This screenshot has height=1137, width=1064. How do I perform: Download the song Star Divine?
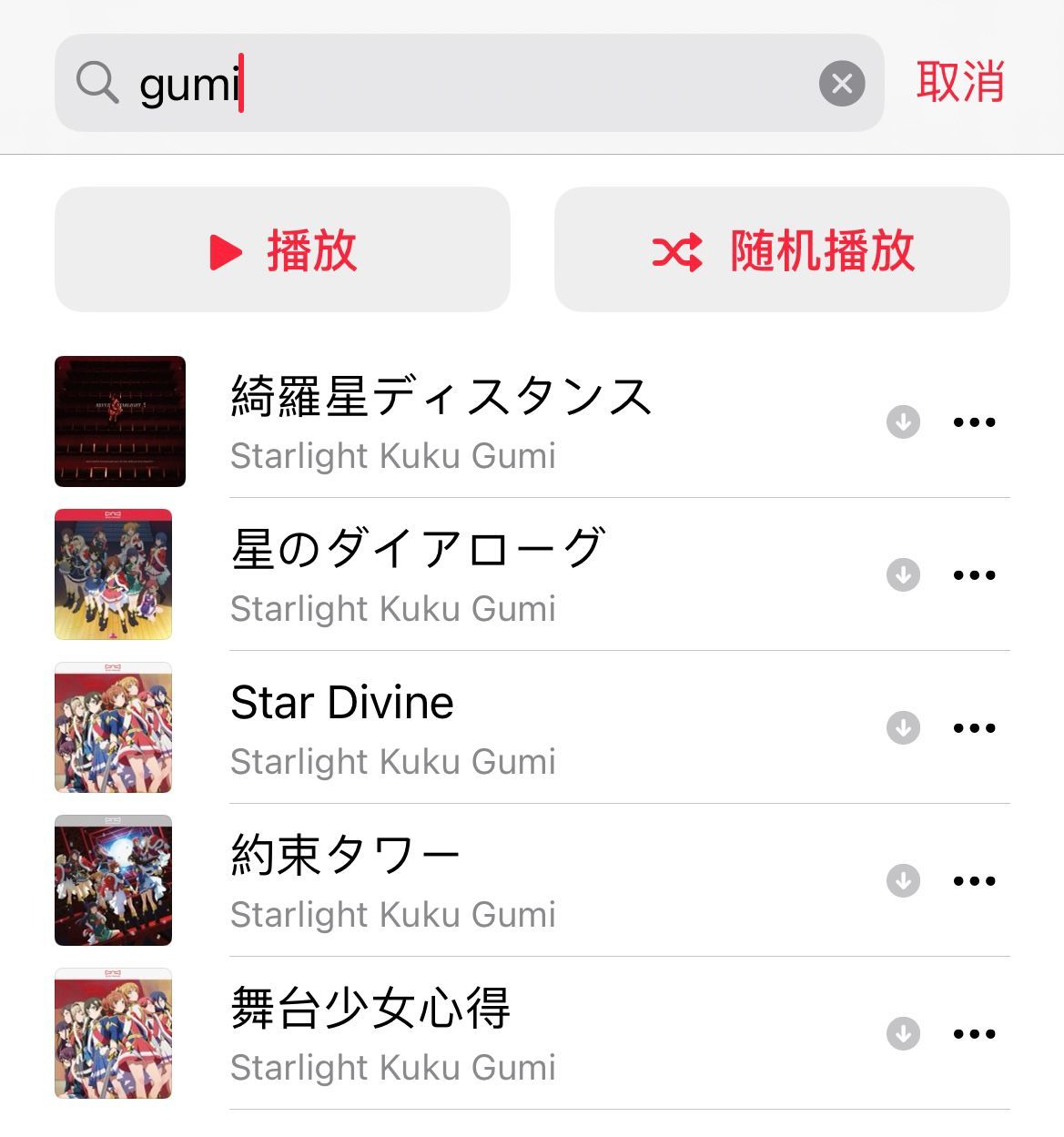(x=904, y=728)
